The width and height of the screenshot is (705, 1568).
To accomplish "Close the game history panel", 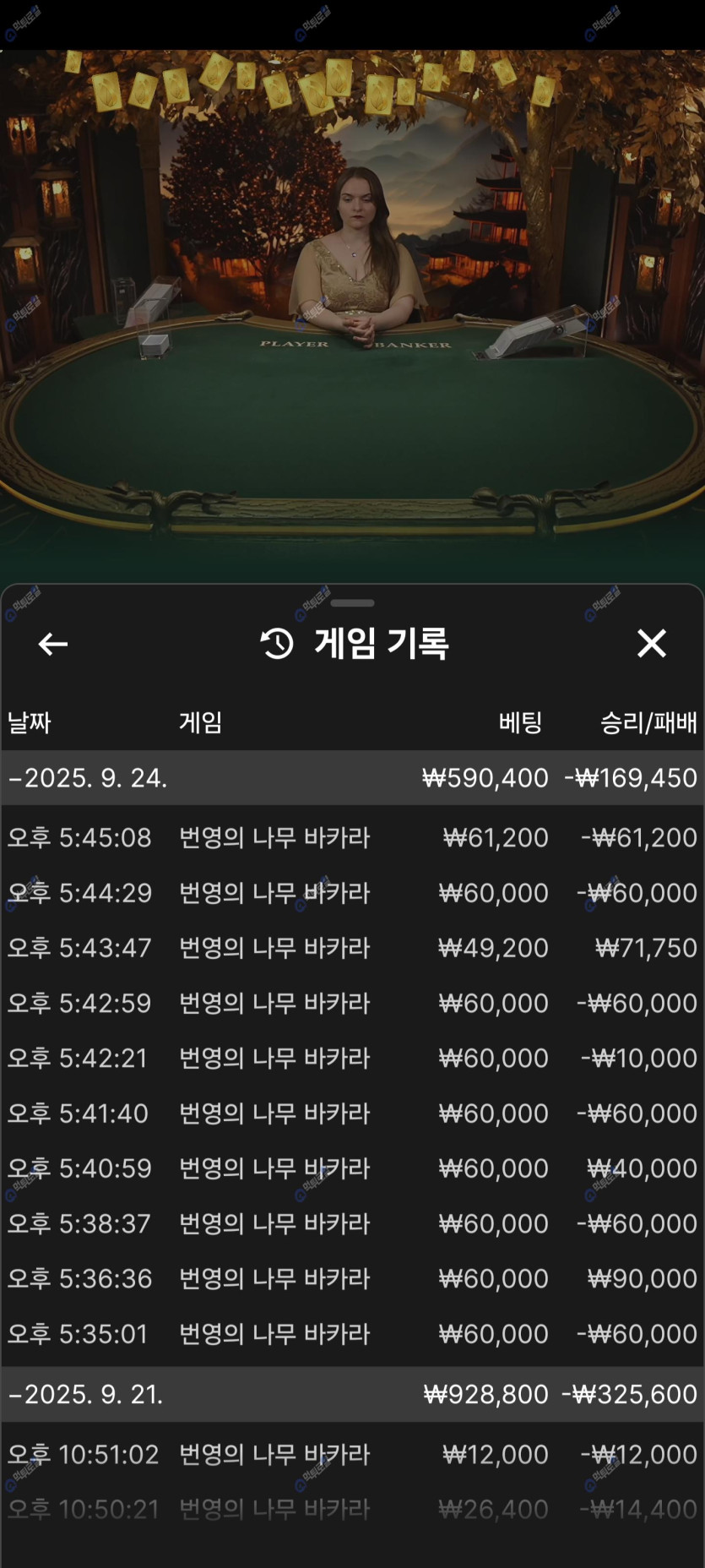I will pyautogui.click(x=651, y=644).
